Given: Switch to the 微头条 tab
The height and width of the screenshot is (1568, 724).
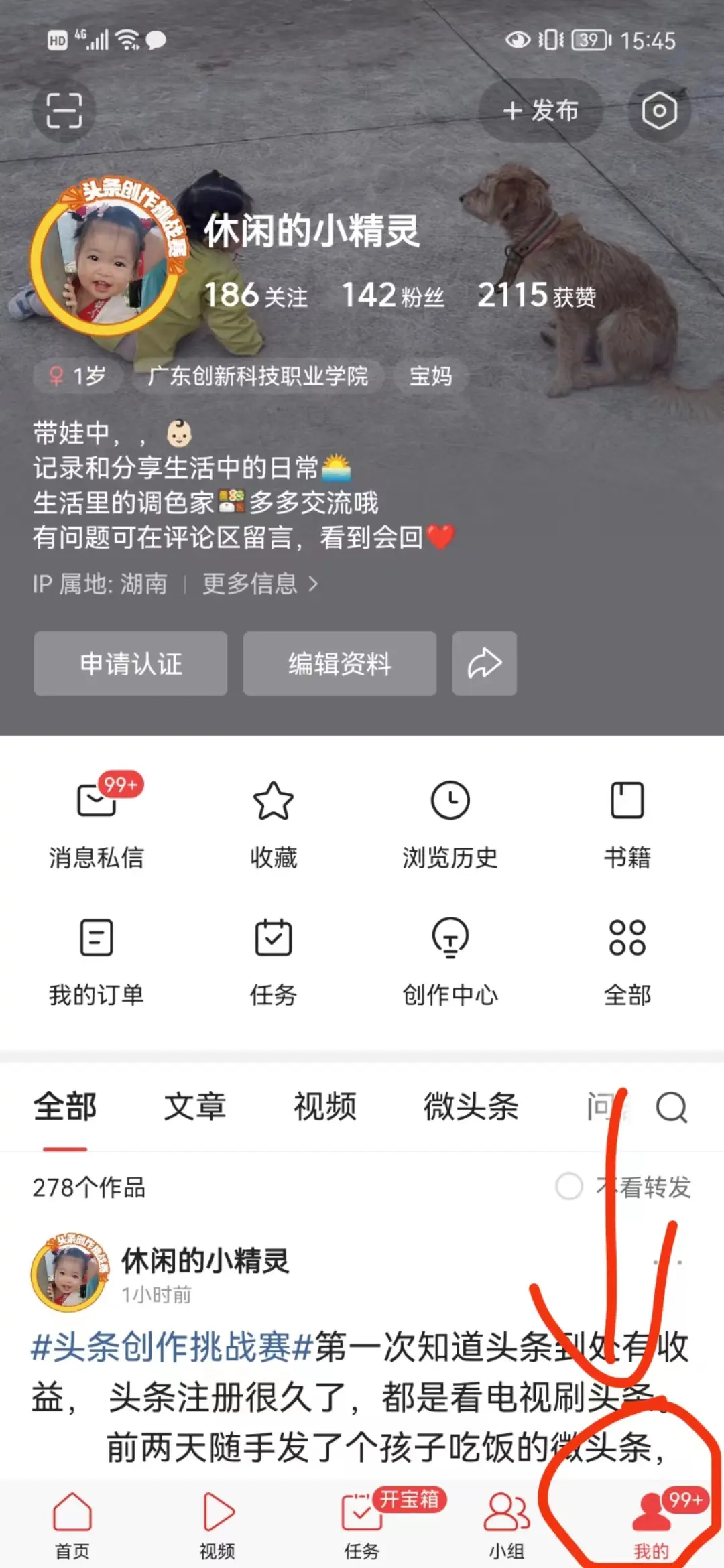Looking at the screenshot, I should 471,1106.
